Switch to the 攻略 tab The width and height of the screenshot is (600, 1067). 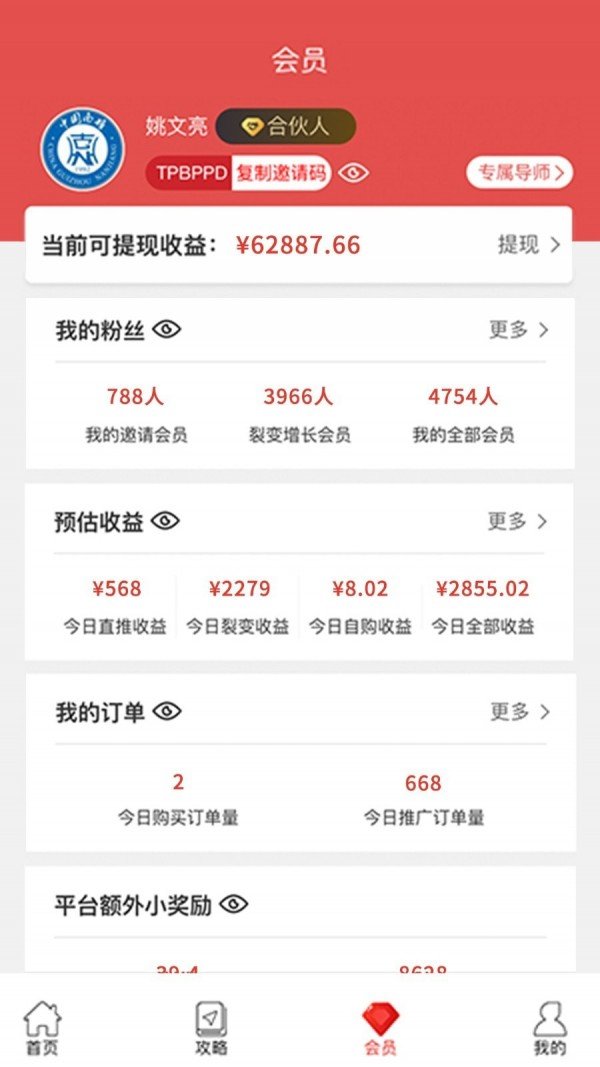click(x=211, y=1028)
